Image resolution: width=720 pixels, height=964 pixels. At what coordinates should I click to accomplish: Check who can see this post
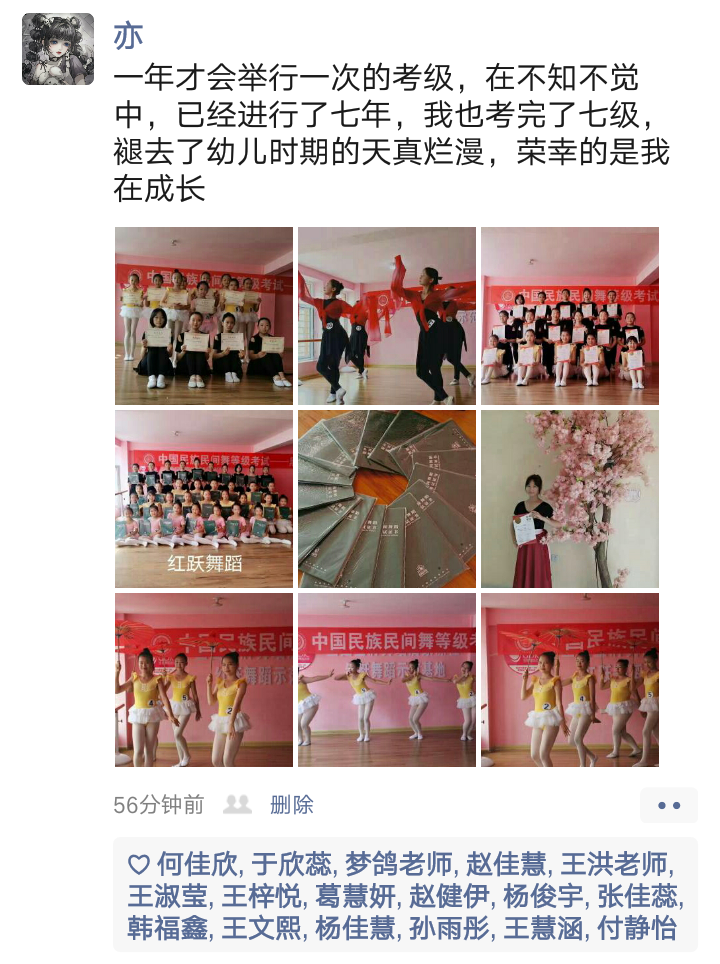pyautogui.click(x=237, y=804)
